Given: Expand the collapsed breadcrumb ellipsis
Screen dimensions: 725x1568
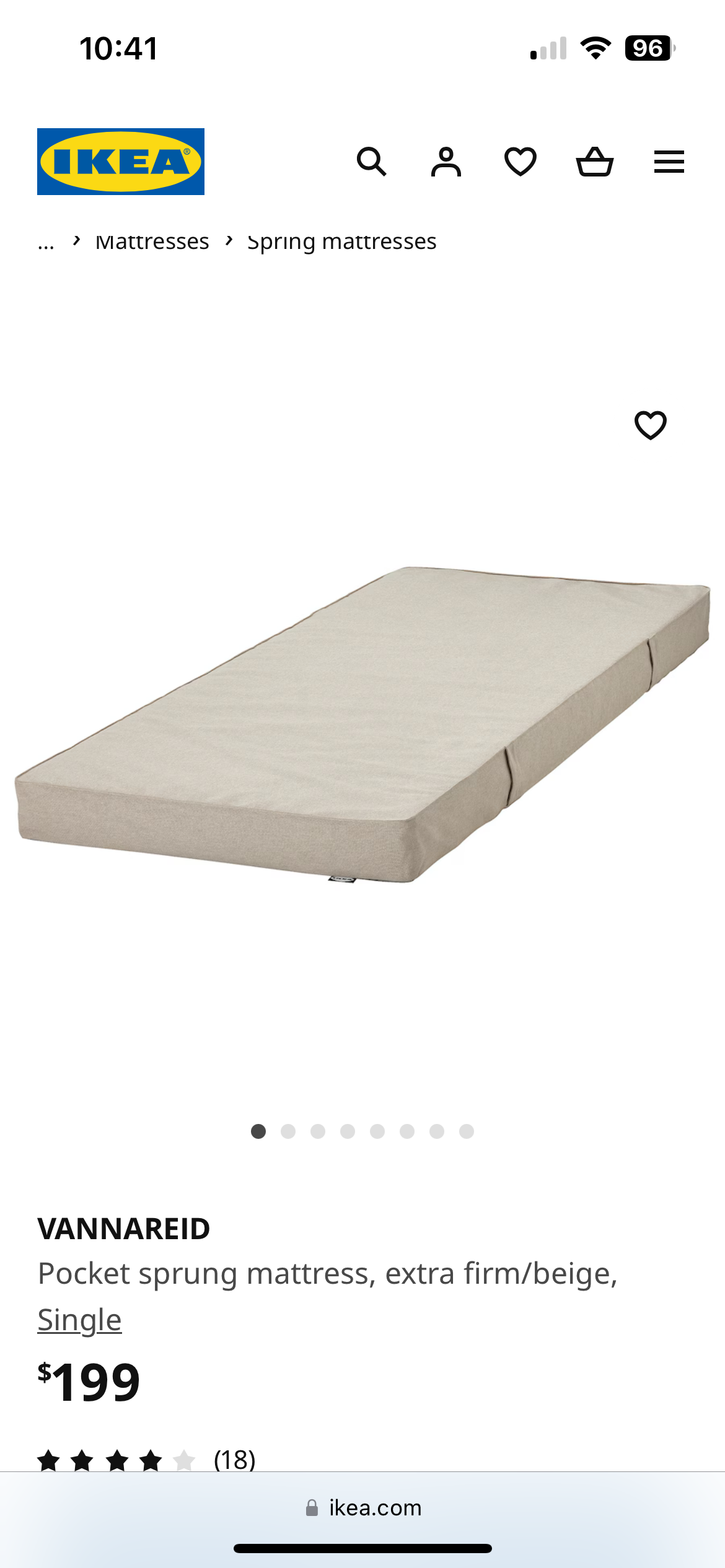Looking at the screenshot, I should (x=46, y=243).
